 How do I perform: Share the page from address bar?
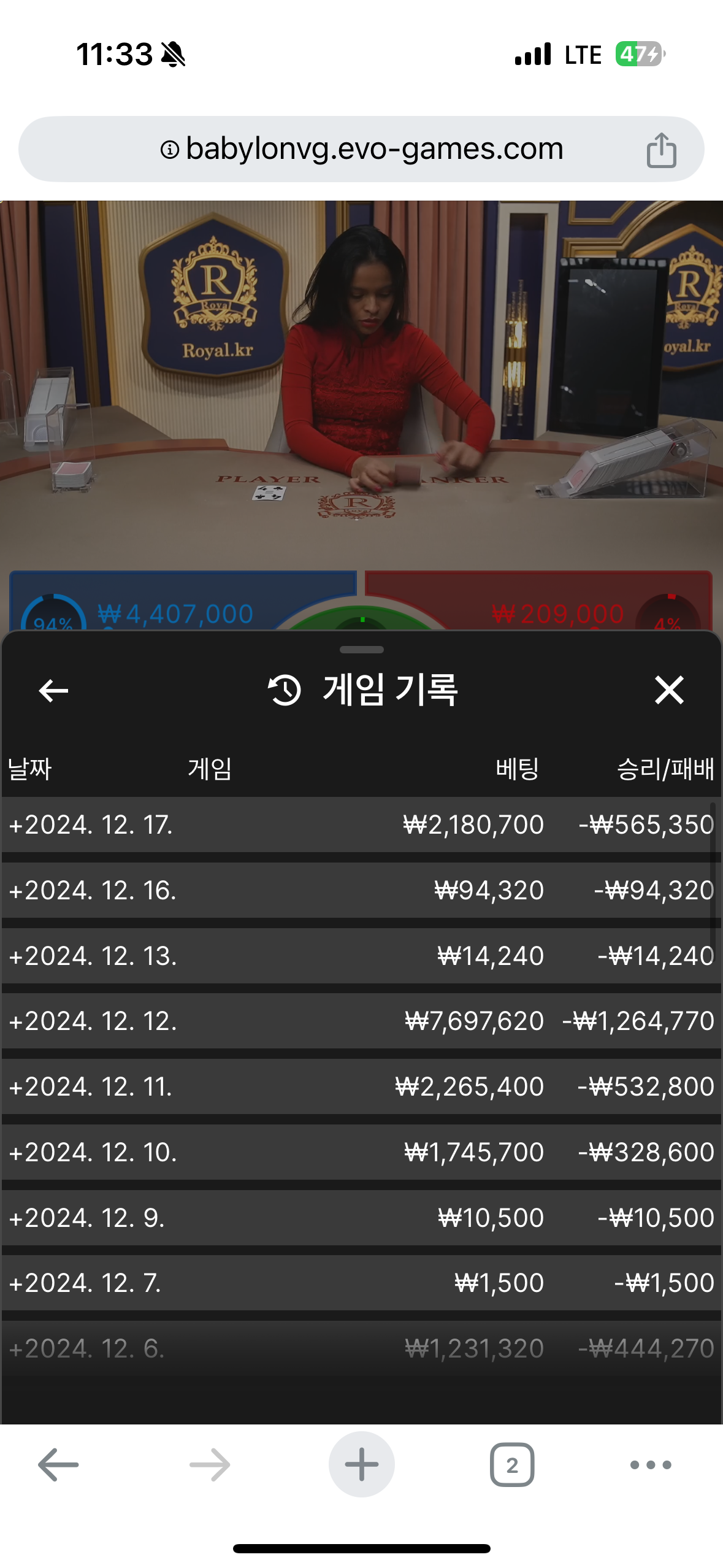[x=661, y=150]
